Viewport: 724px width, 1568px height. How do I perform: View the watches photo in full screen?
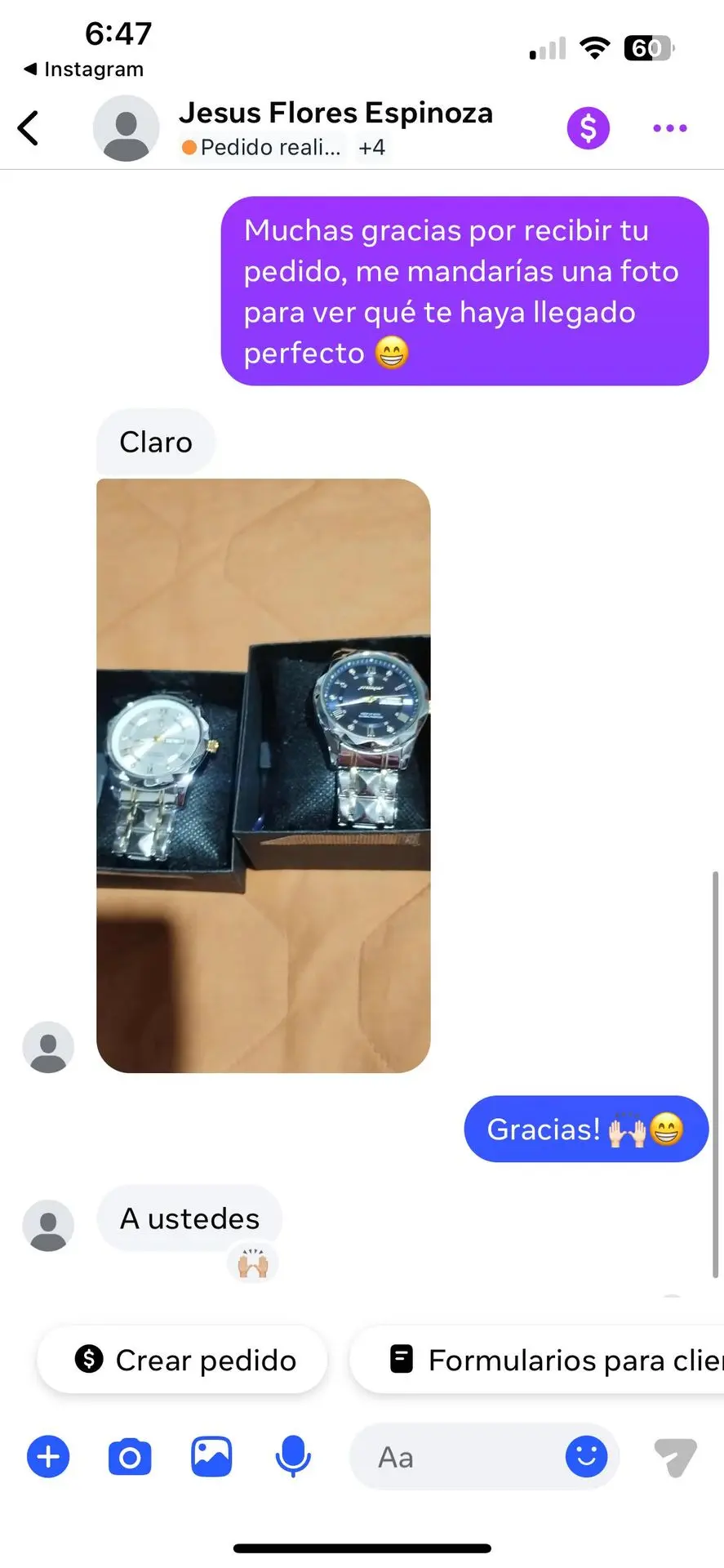point(263,775)
